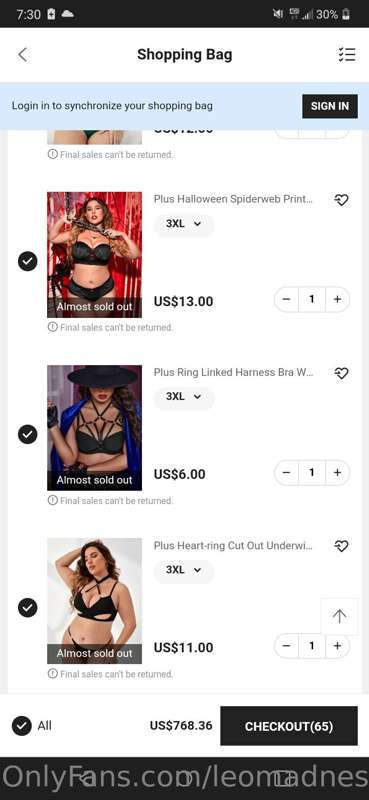The image size is (369, 800).
Task: Add Ring Linked Harness Bra to wishlist
Action: point(341,373)
